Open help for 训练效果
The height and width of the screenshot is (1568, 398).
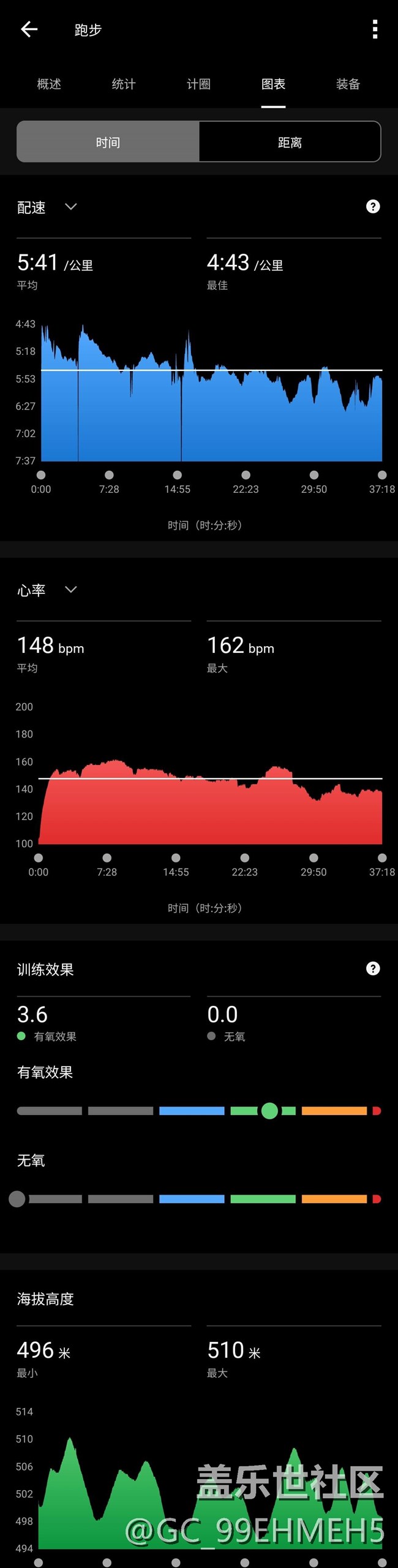point(373,969)
